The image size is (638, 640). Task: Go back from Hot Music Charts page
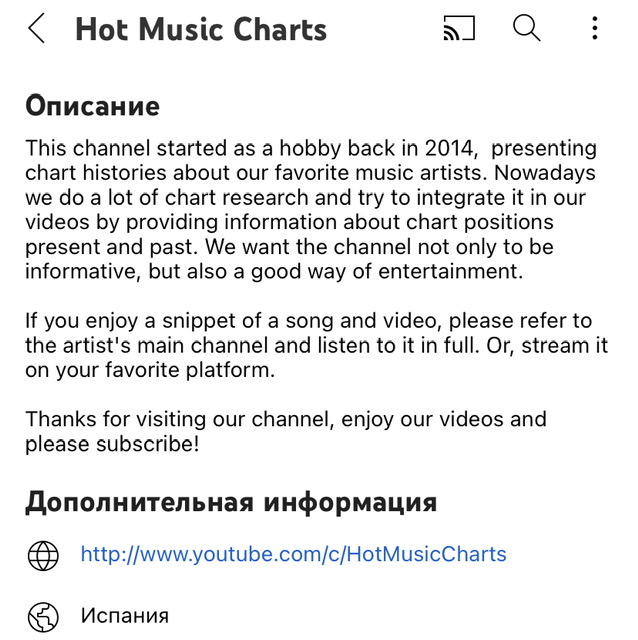click(x=36, y=29)
